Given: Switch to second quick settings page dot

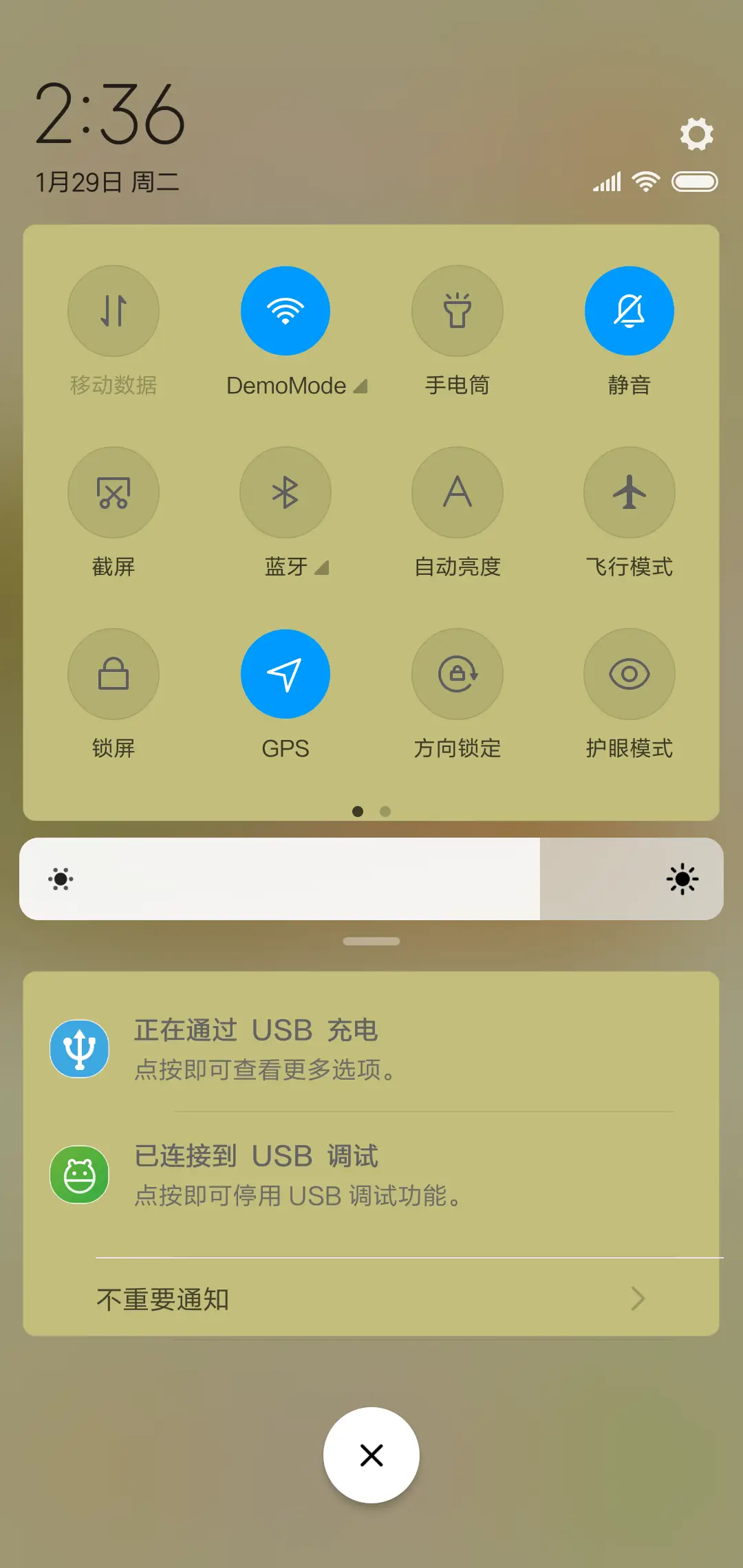Looking at the screenshot, I should [385, 811].
